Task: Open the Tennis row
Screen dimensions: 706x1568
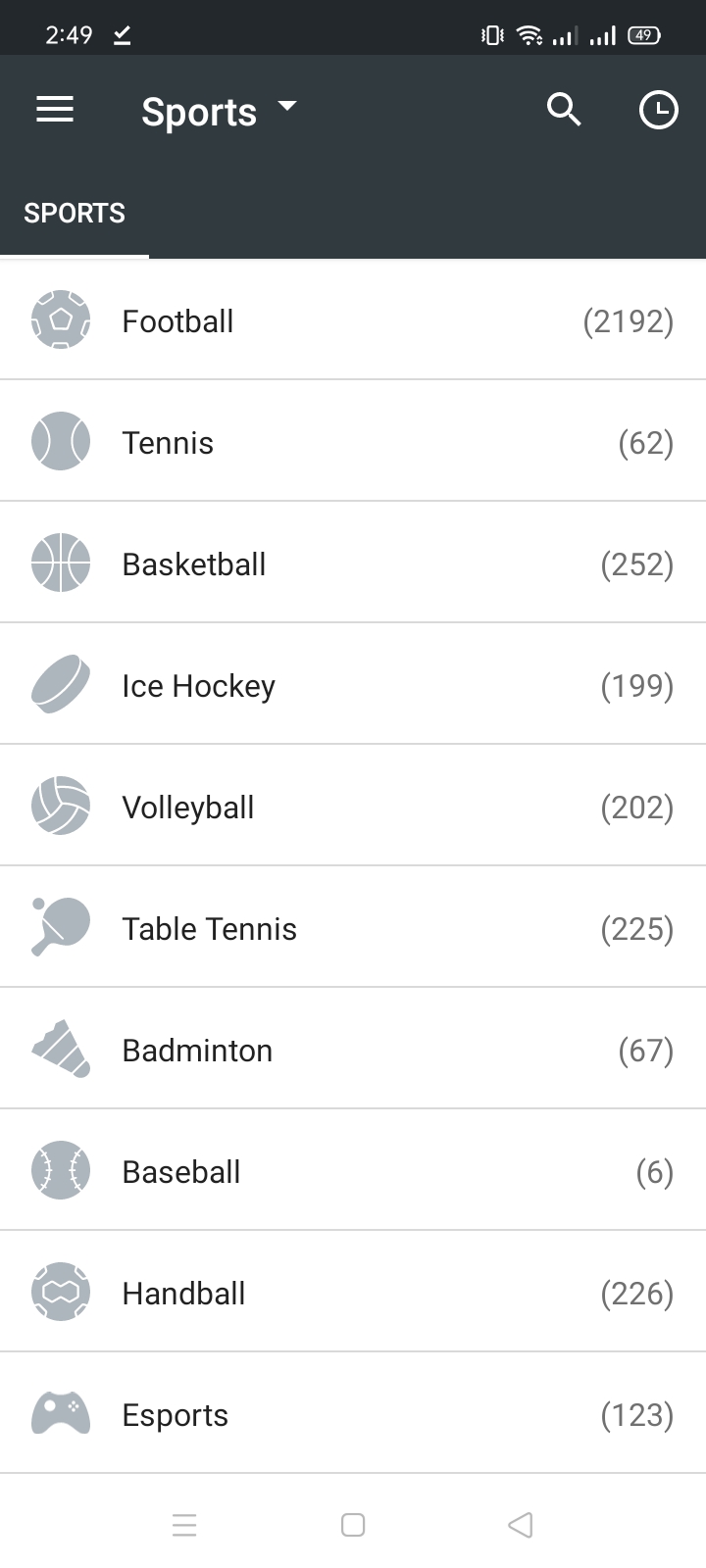Action: pos(353,443)
